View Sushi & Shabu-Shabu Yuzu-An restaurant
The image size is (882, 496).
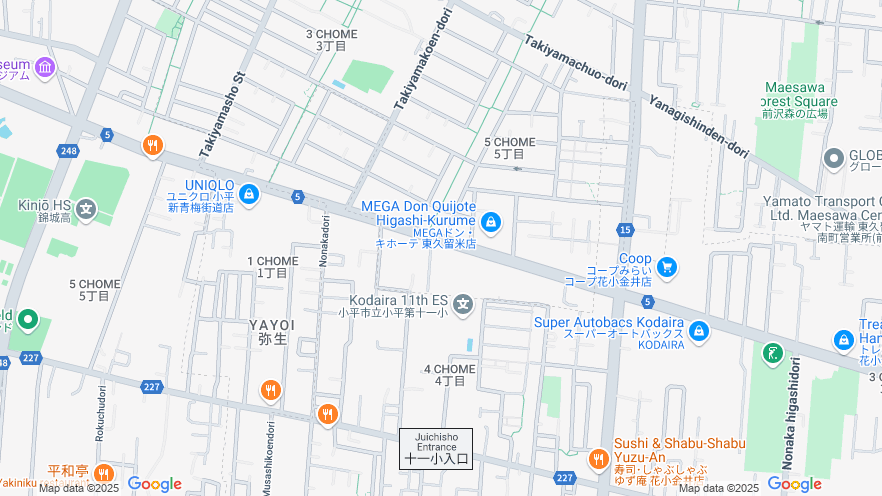[x=599, y=459]
